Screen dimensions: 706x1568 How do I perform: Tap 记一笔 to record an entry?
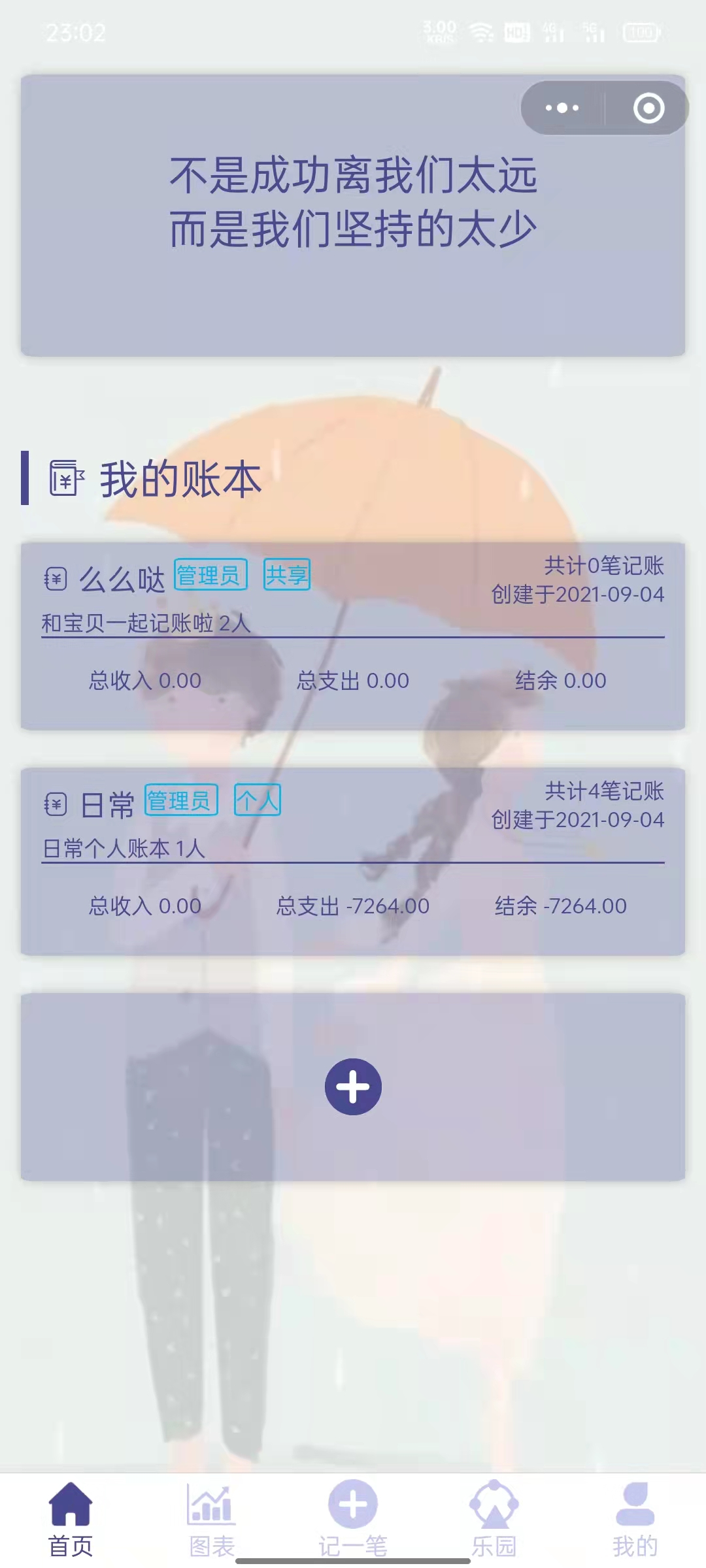coord(353,1518)
